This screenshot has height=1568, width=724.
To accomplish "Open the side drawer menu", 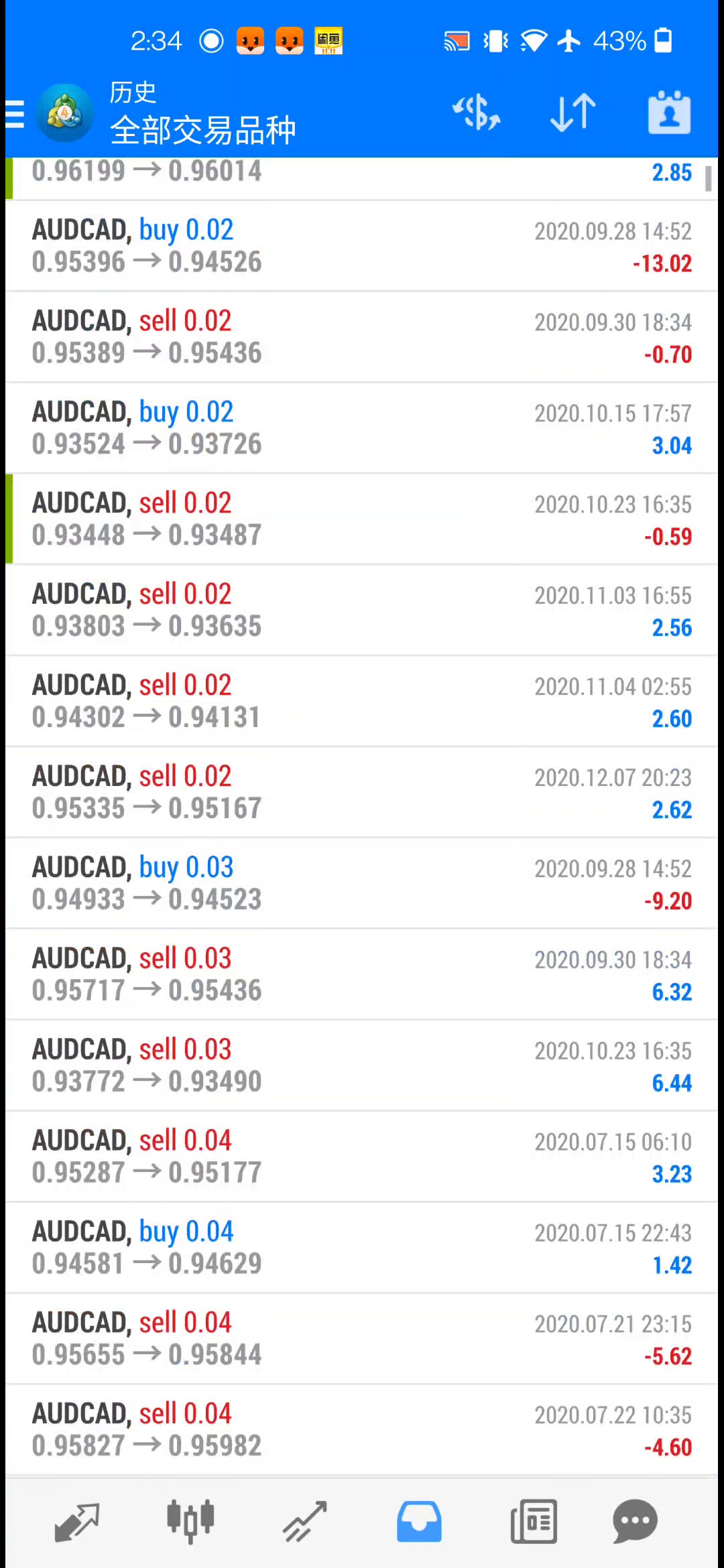I will coord(16,113).
